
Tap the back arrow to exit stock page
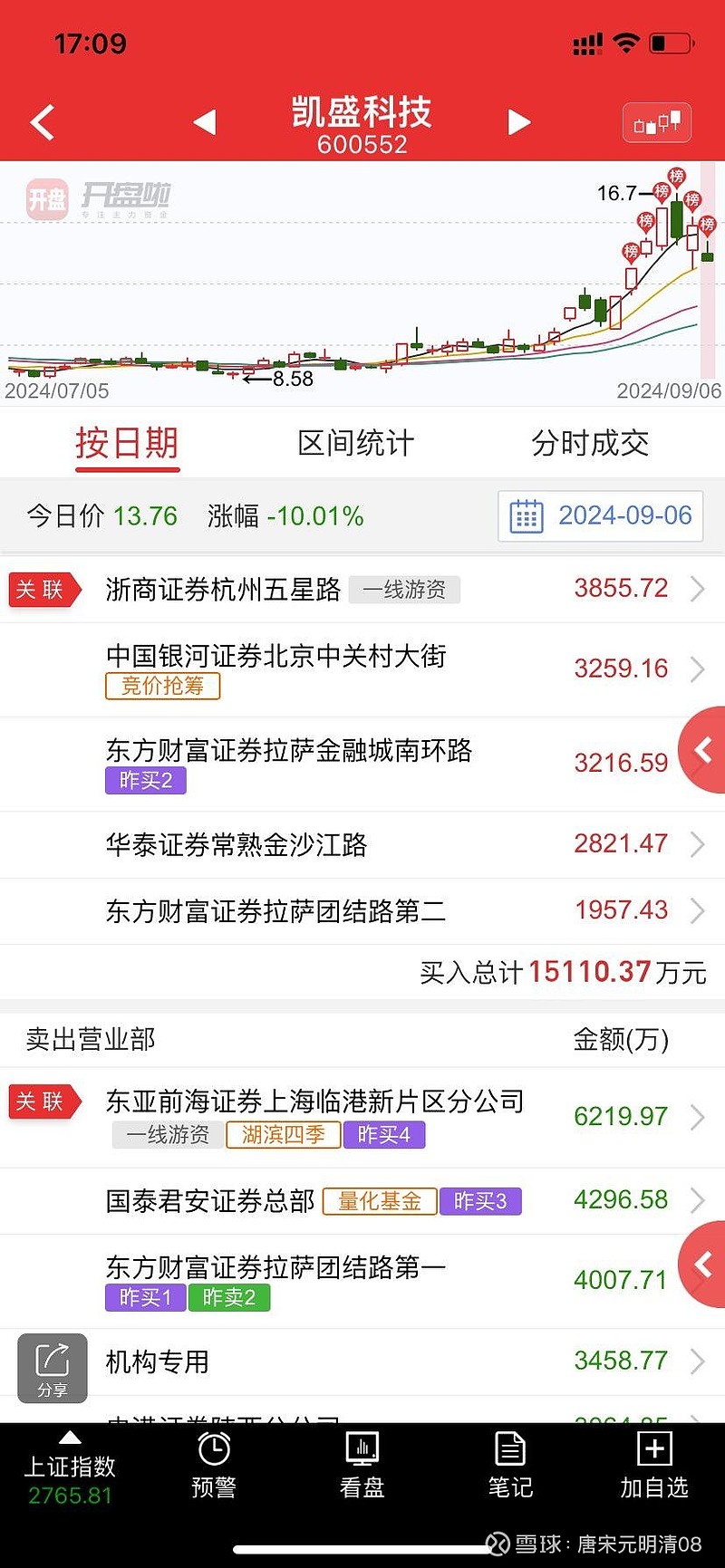[42, 122]
